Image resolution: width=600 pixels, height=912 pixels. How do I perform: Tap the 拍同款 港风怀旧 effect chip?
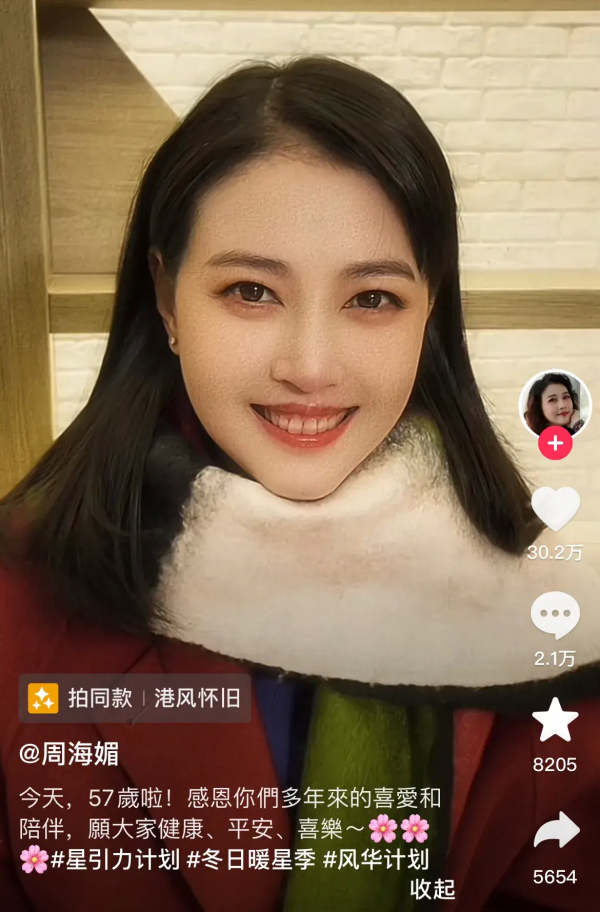pyautogui.click(x=135, y=698)
